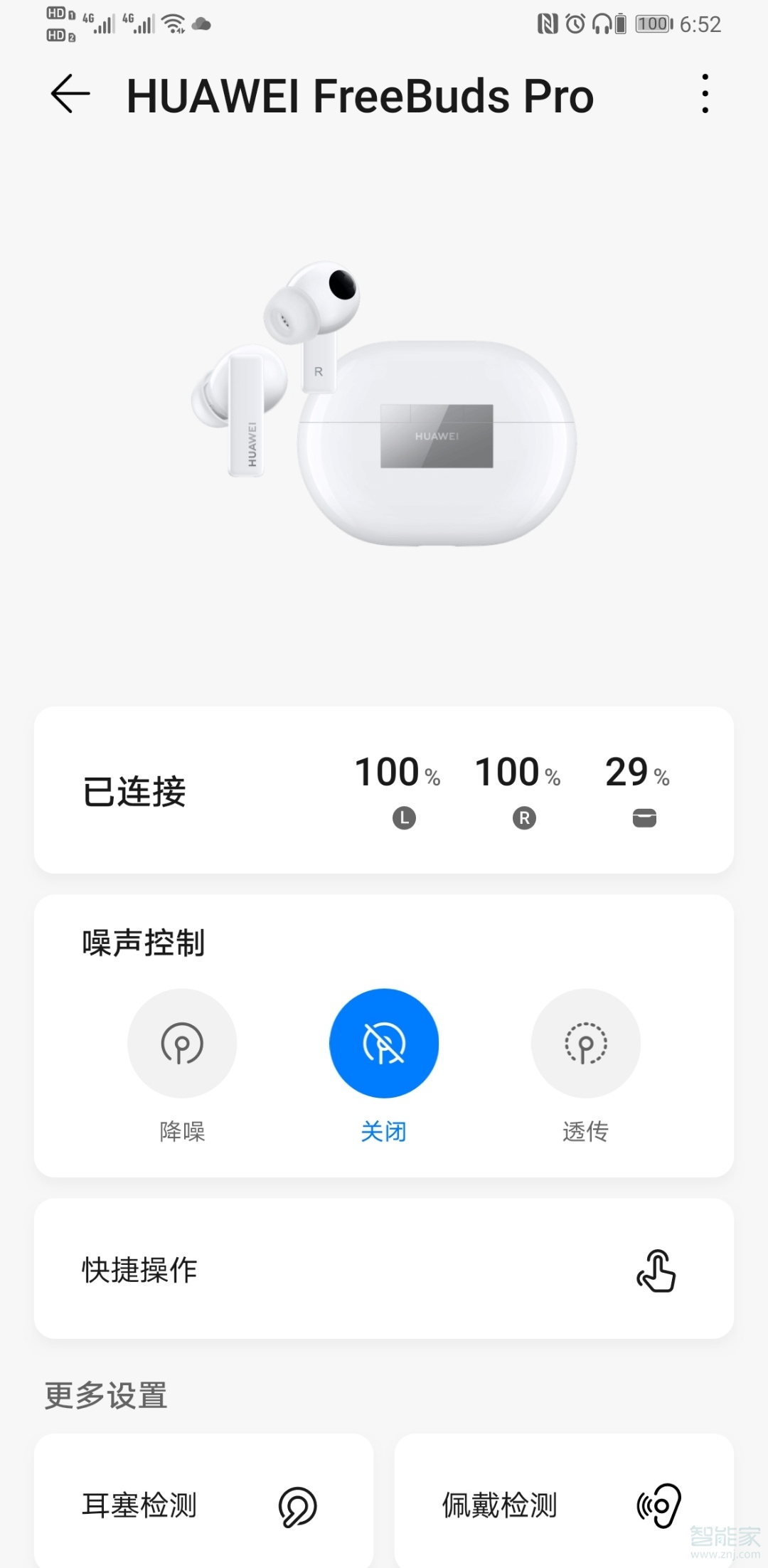Open the three-dot overflow menu

point(704,95)
